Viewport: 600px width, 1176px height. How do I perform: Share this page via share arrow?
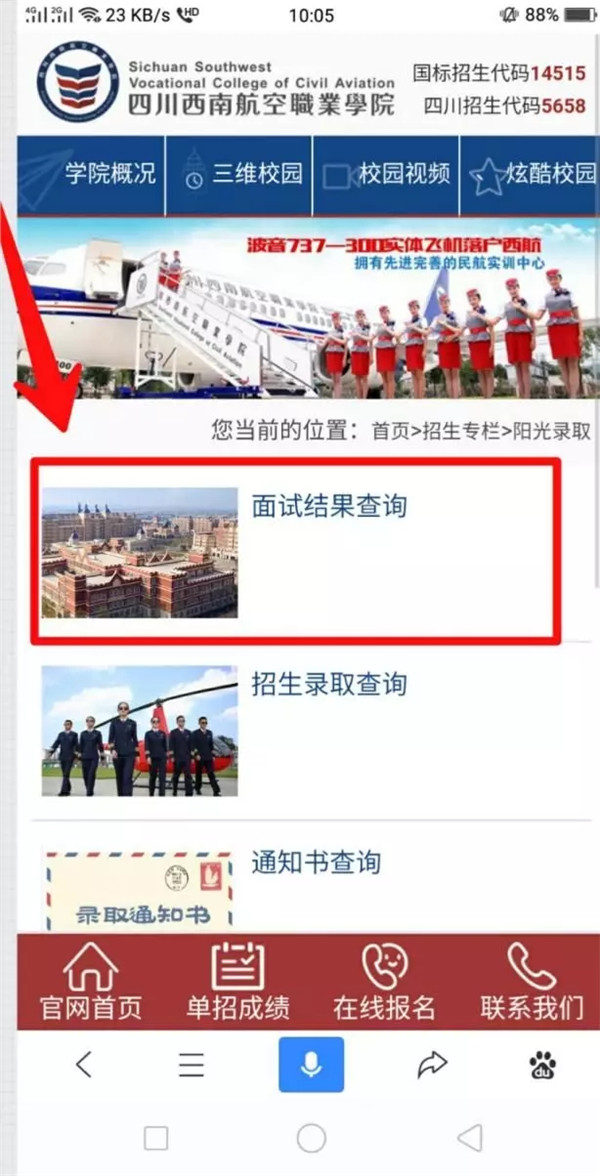point(431,1066)
